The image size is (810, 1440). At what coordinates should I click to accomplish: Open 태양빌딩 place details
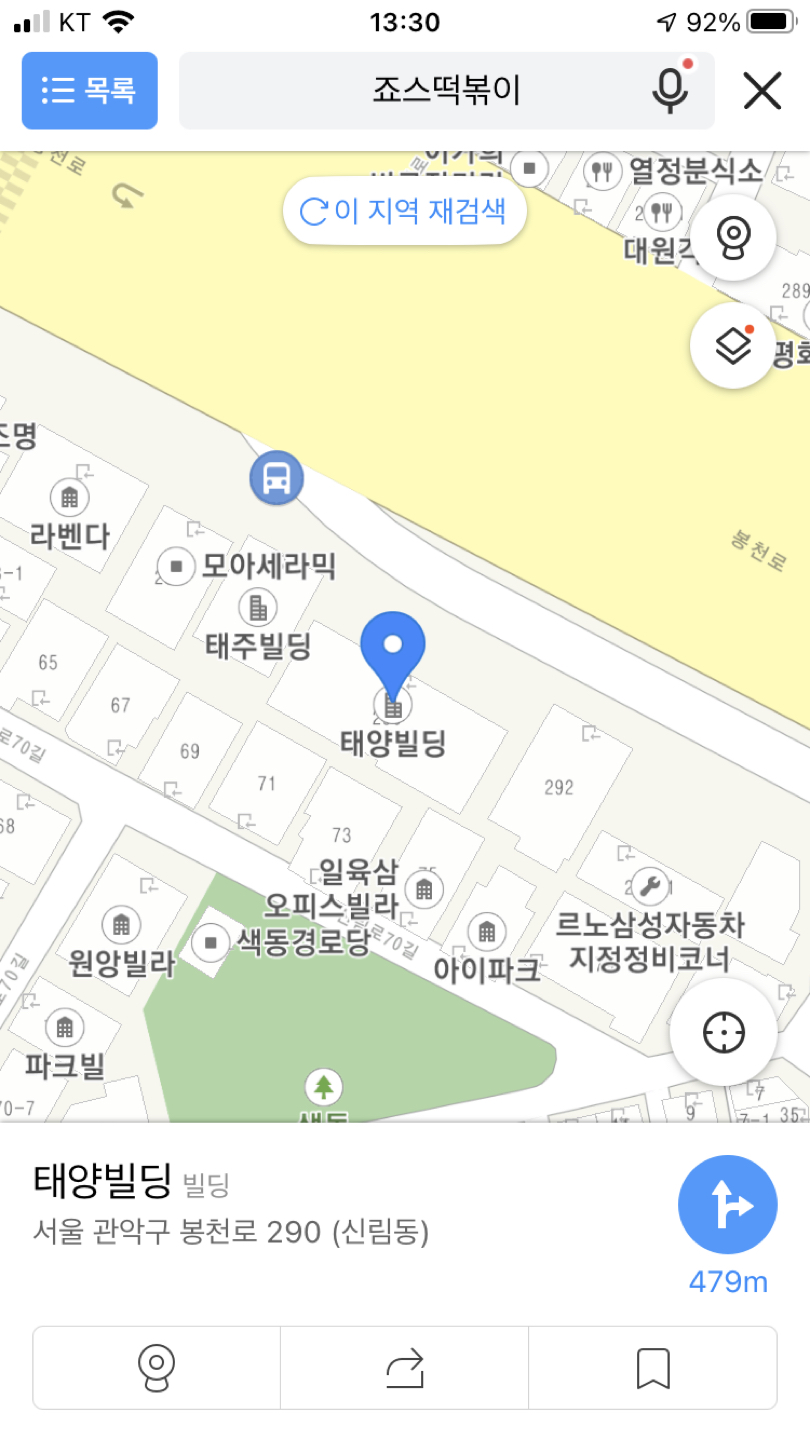(x=103, y=1182)
